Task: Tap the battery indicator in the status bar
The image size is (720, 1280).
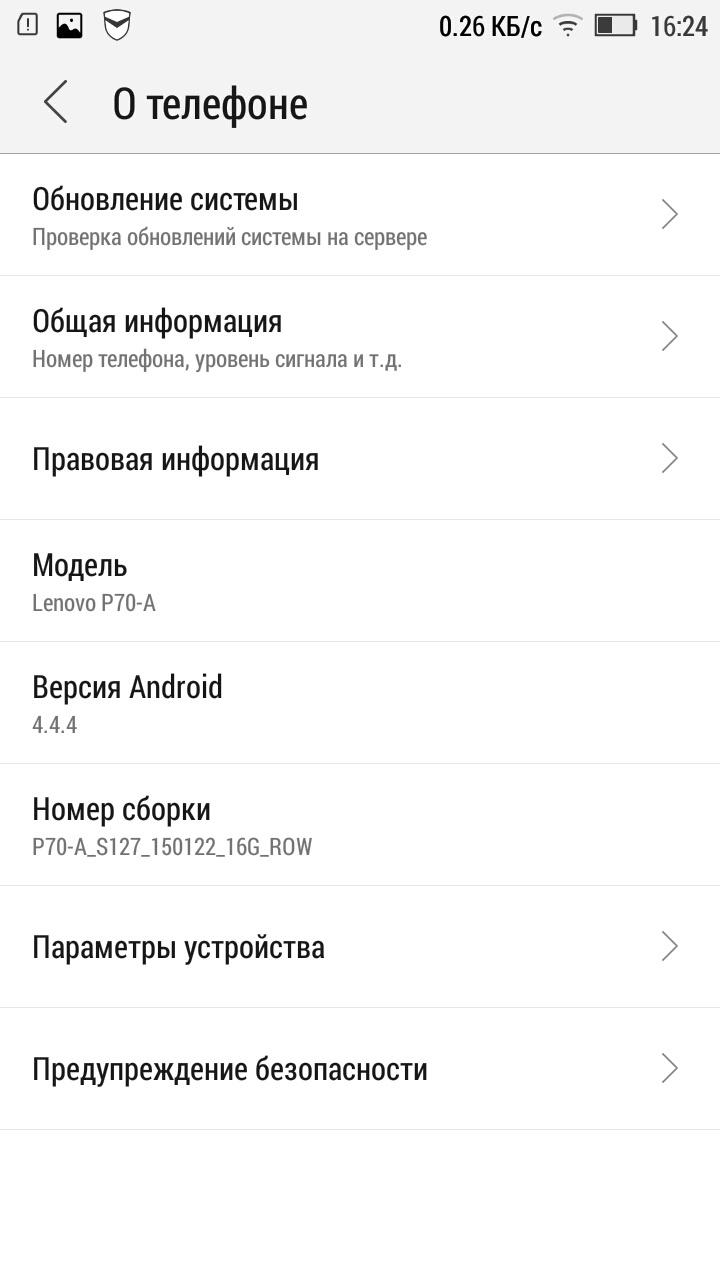Action: (x=614, y=25)
